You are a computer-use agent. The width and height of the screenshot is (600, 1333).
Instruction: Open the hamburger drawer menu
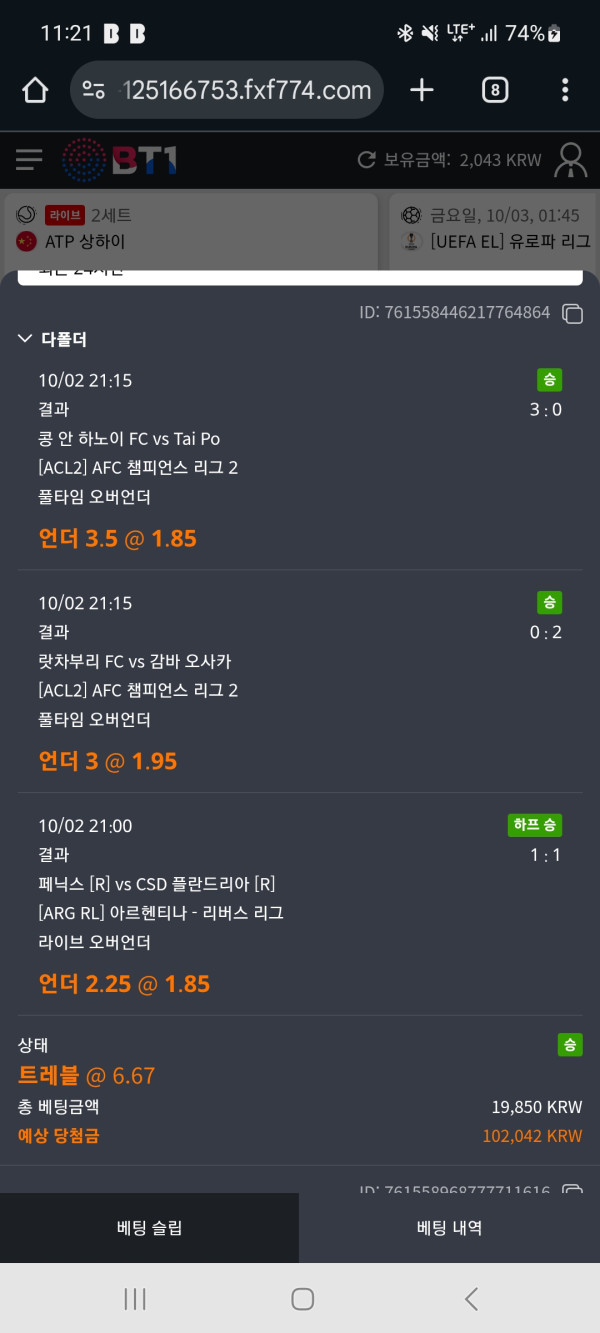[29, 160]
